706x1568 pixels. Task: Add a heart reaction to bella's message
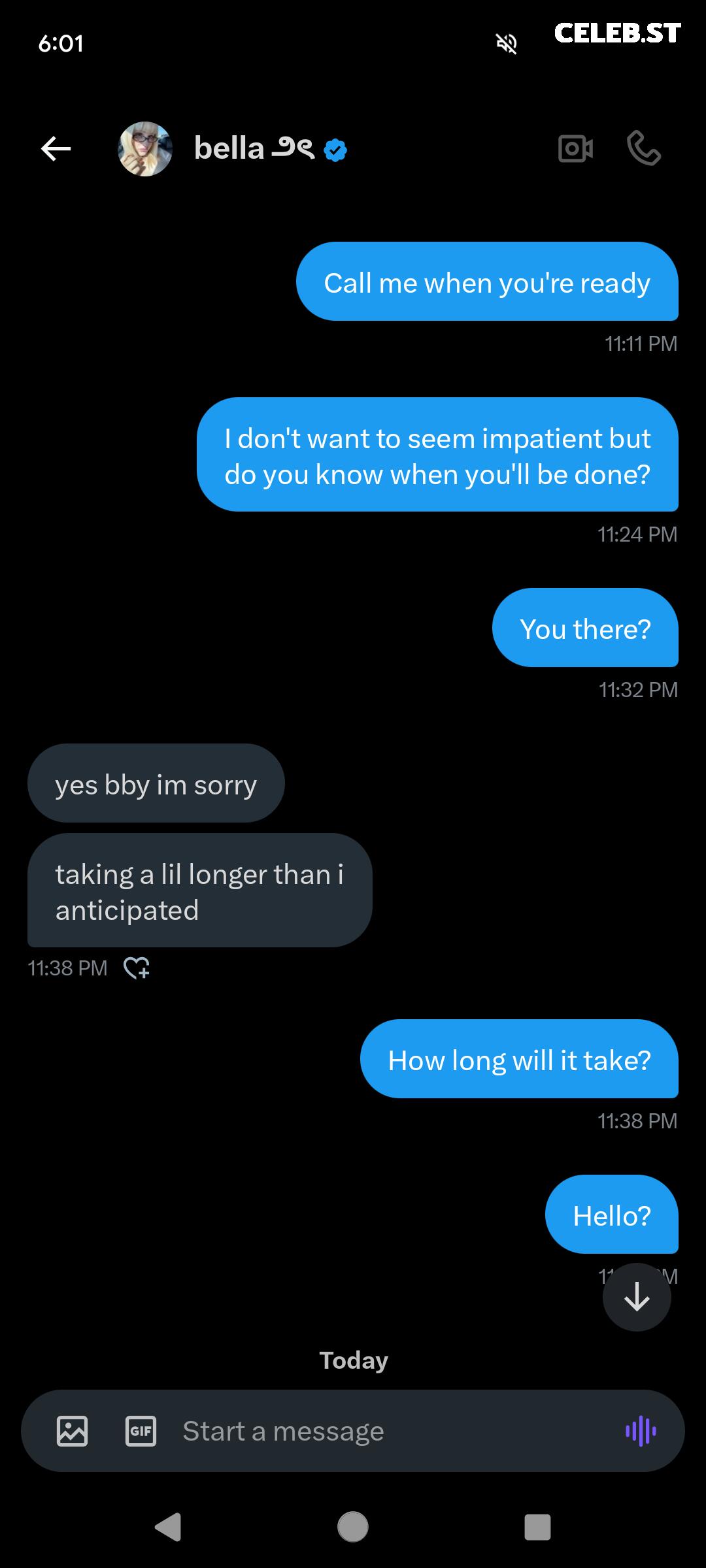137,968
